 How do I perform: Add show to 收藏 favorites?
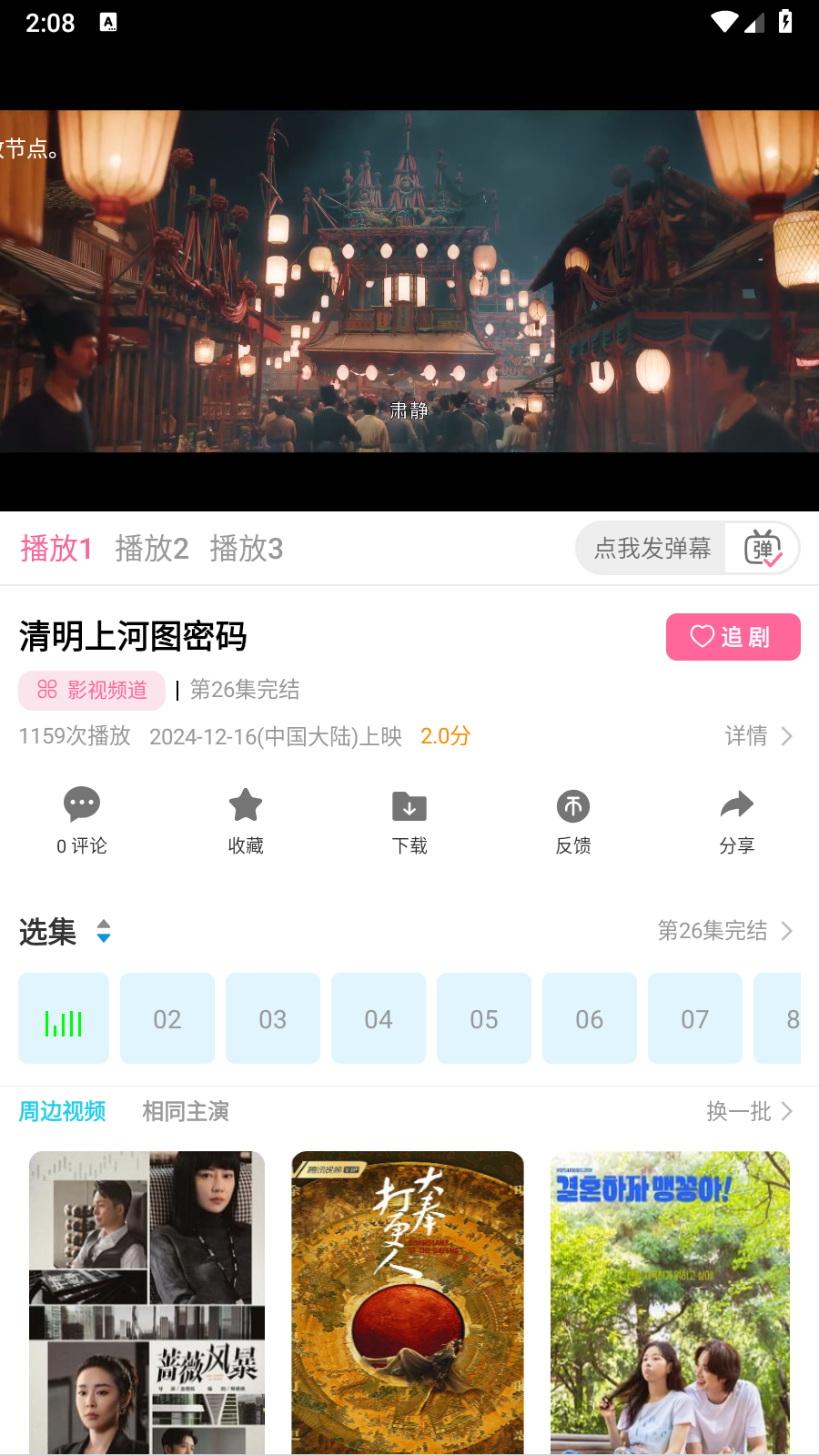(246, 820)
